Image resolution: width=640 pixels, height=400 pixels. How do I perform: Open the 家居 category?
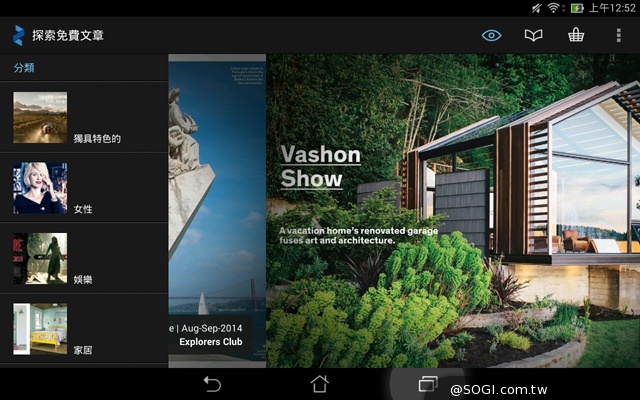click(x=84, y=330)
